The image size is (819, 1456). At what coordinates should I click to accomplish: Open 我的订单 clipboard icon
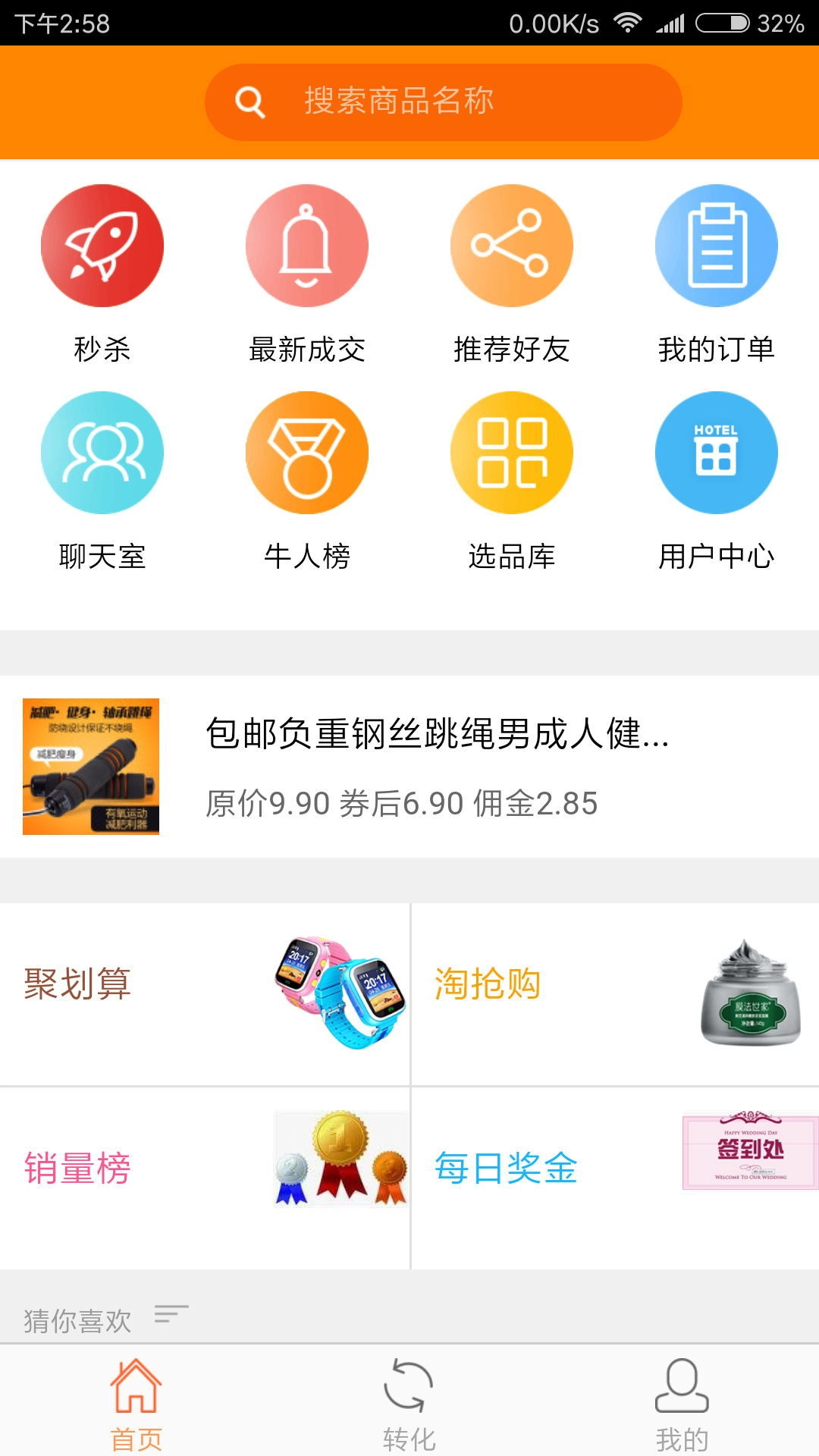coord(717,244)
